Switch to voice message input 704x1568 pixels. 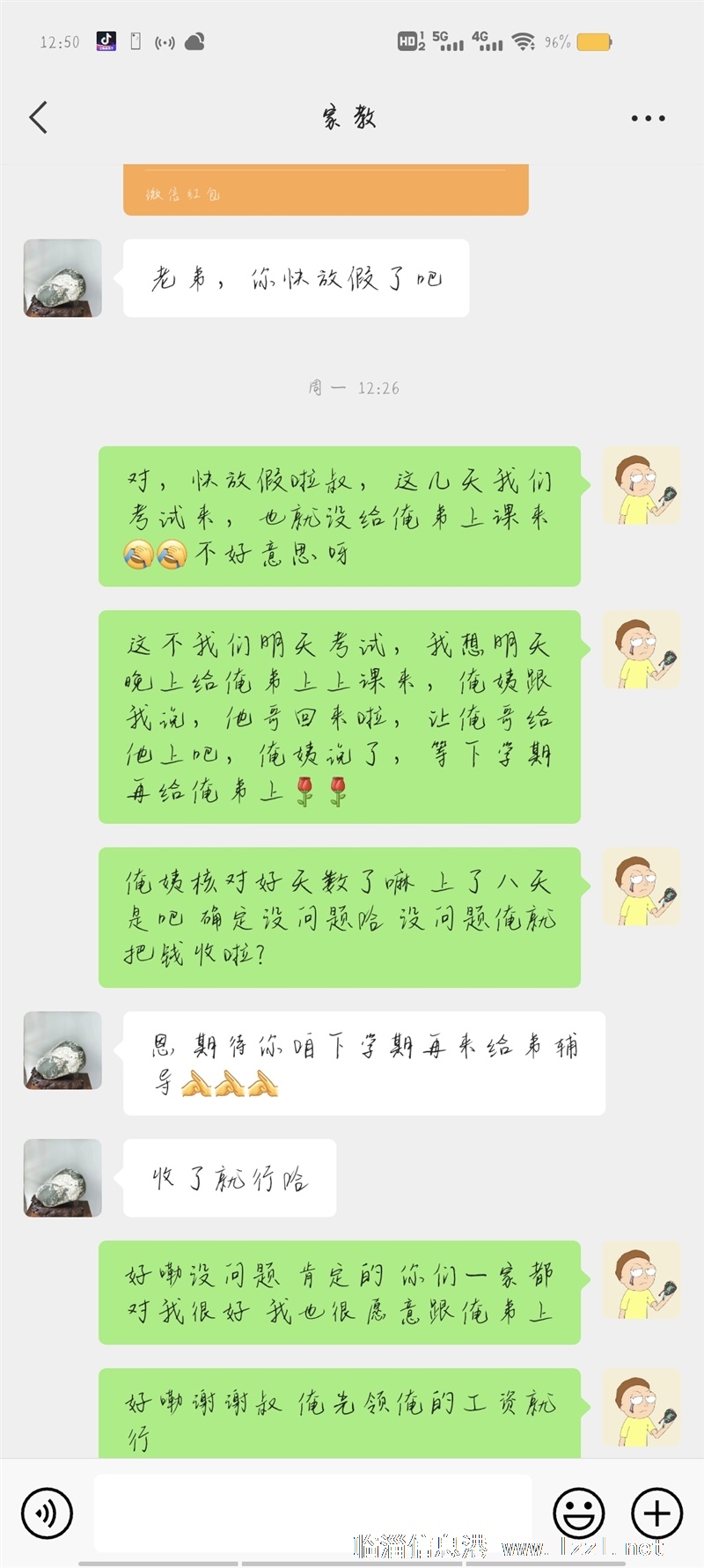47,1513
